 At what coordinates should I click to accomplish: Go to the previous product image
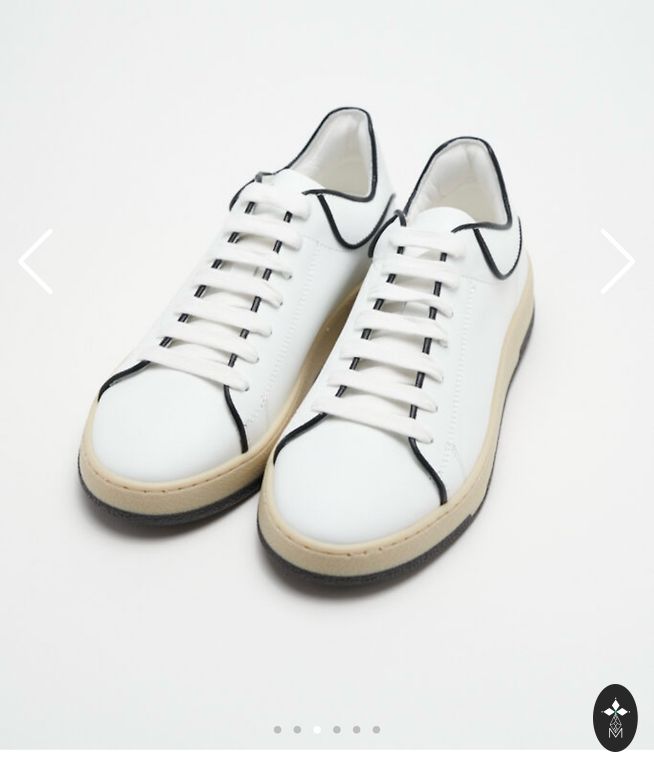[x=37, y=262]
